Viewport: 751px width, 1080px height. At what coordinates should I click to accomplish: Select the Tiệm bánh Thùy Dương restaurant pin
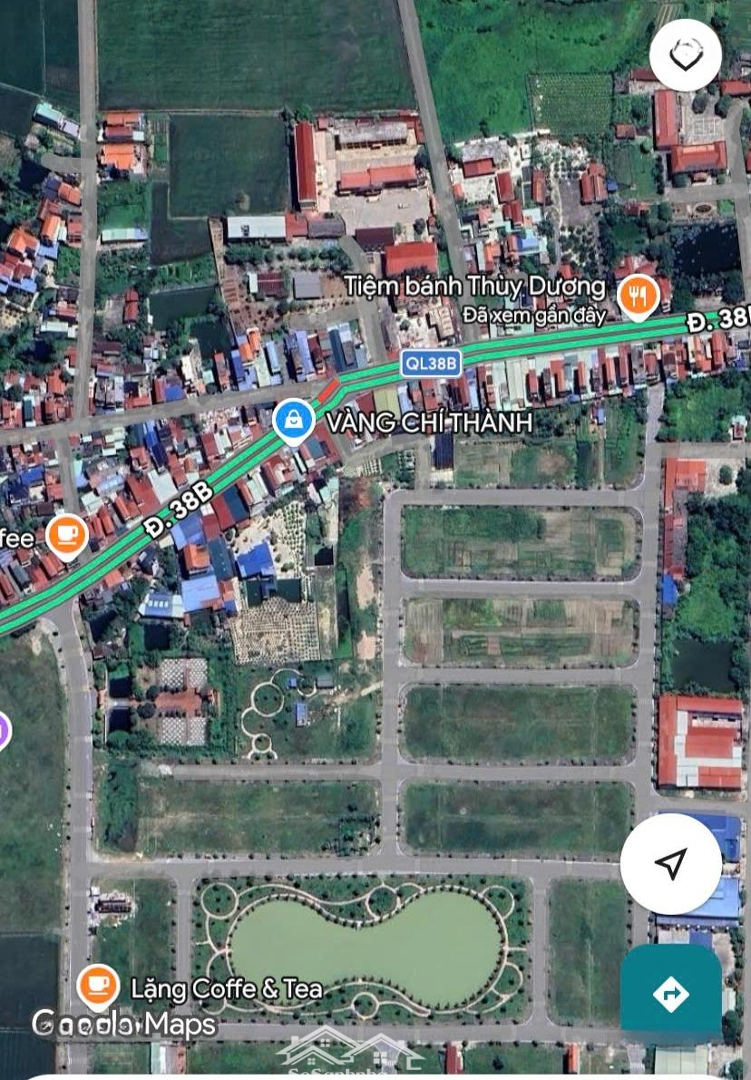638,295
